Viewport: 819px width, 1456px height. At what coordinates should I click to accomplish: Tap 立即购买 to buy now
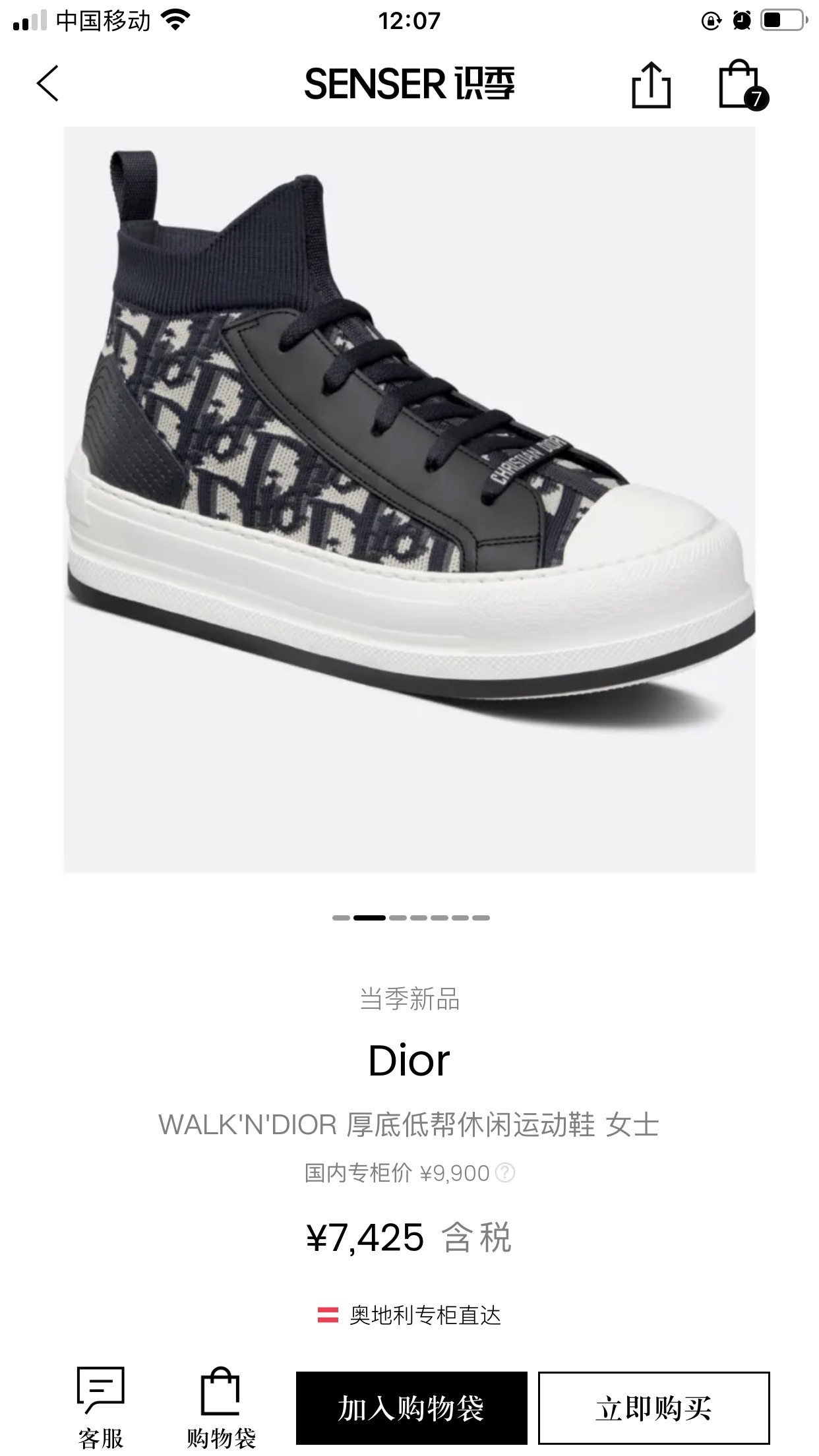[653, 1408]
